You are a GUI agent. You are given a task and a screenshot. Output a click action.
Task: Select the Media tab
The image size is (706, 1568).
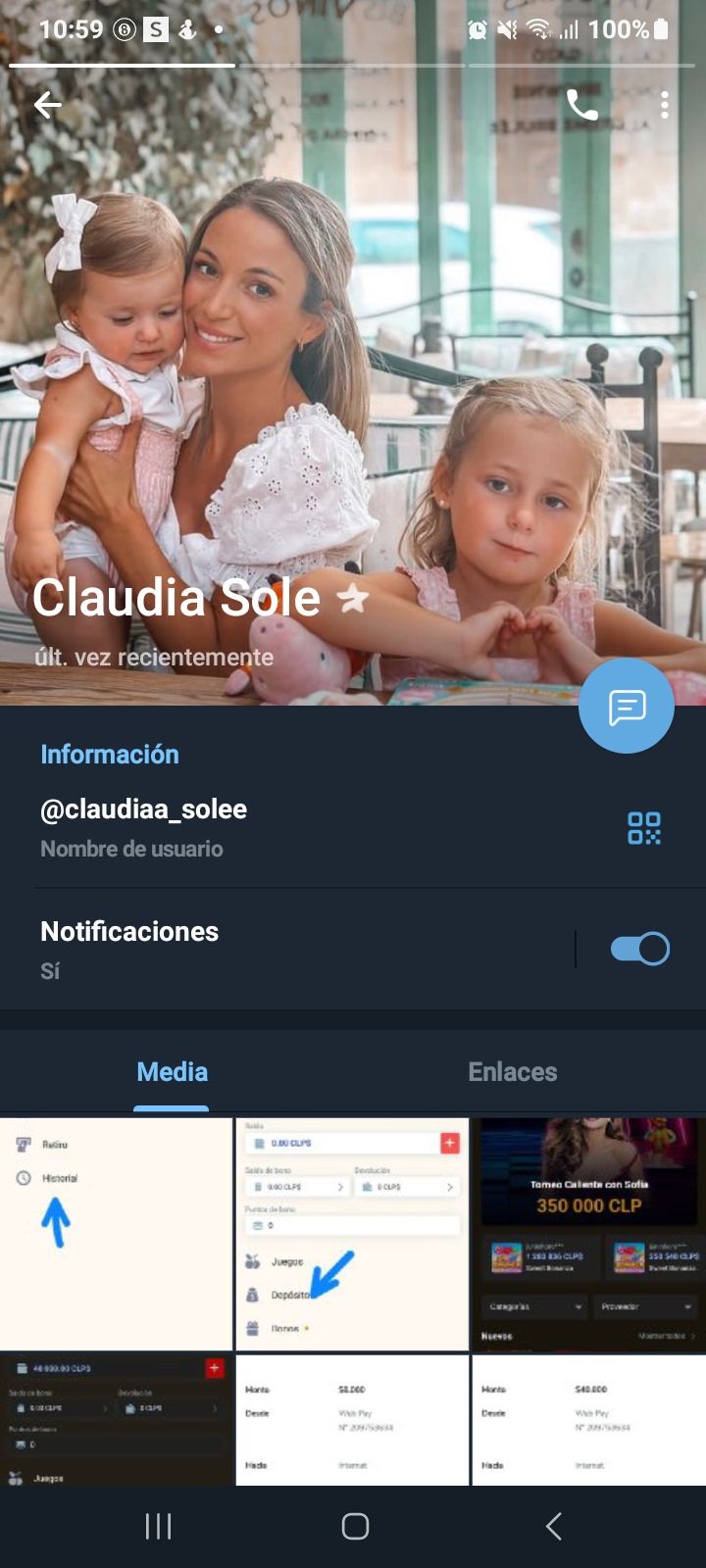coord(172,1072)
